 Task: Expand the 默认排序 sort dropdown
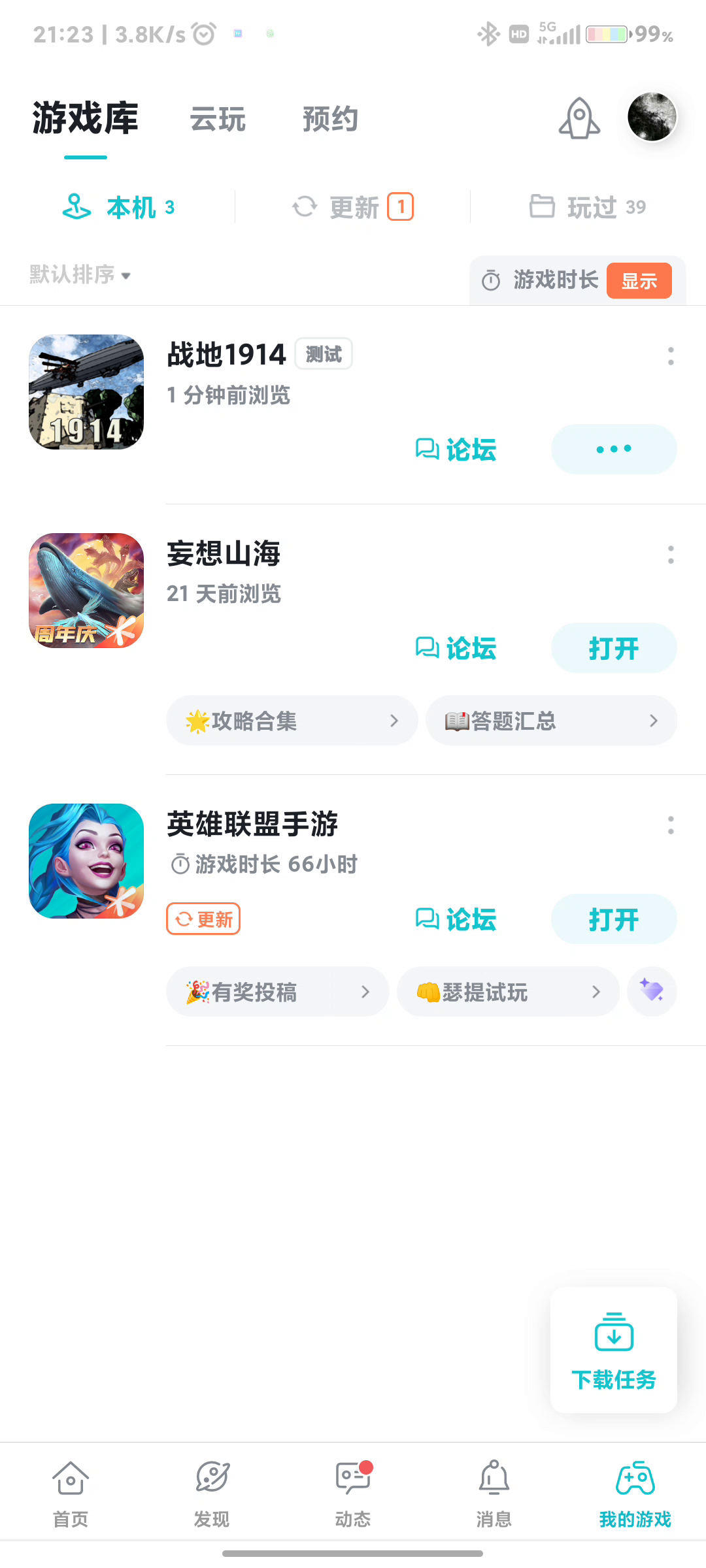point(80,274)
